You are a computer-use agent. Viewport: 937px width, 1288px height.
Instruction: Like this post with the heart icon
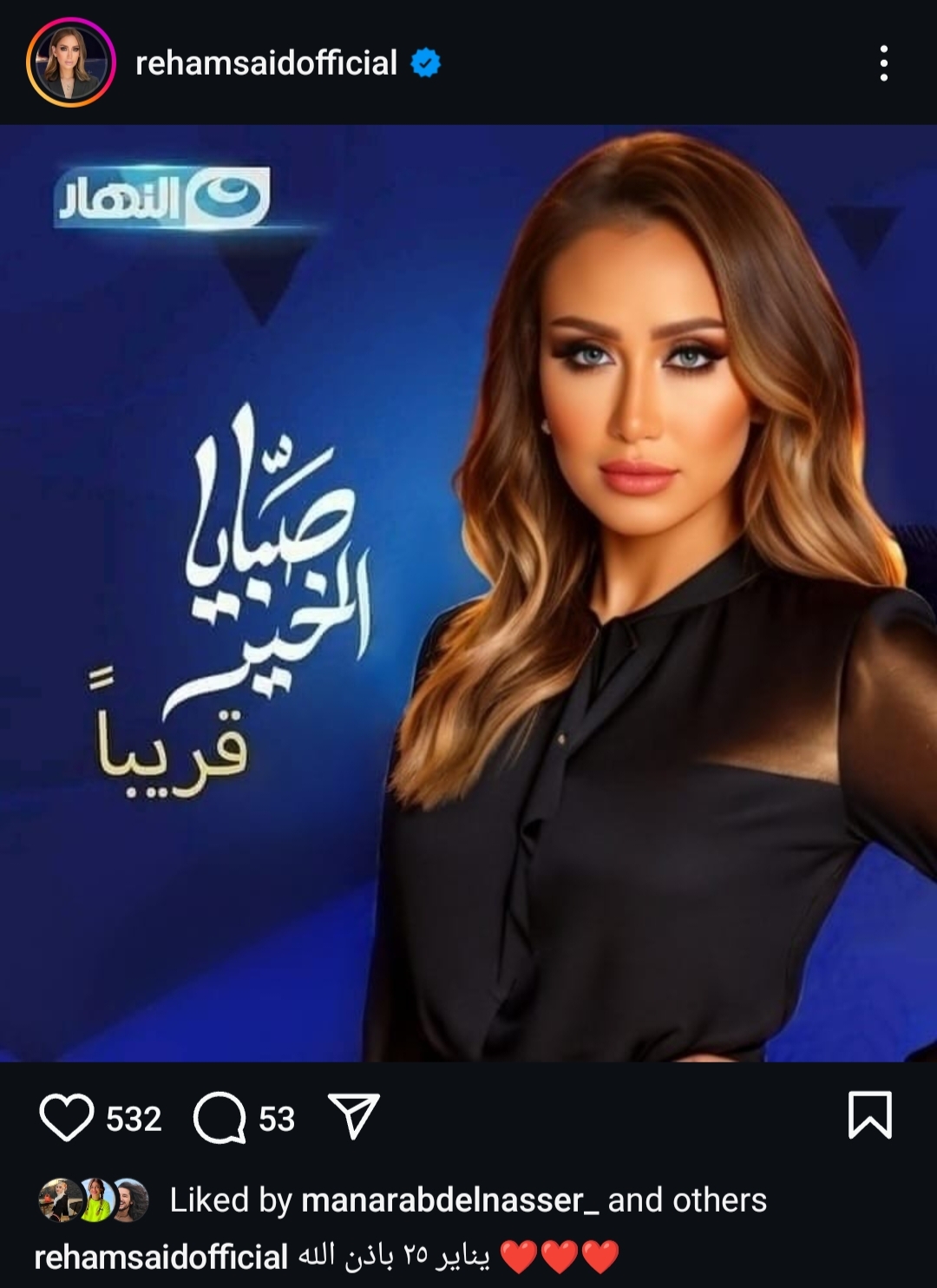[67, 1117]
